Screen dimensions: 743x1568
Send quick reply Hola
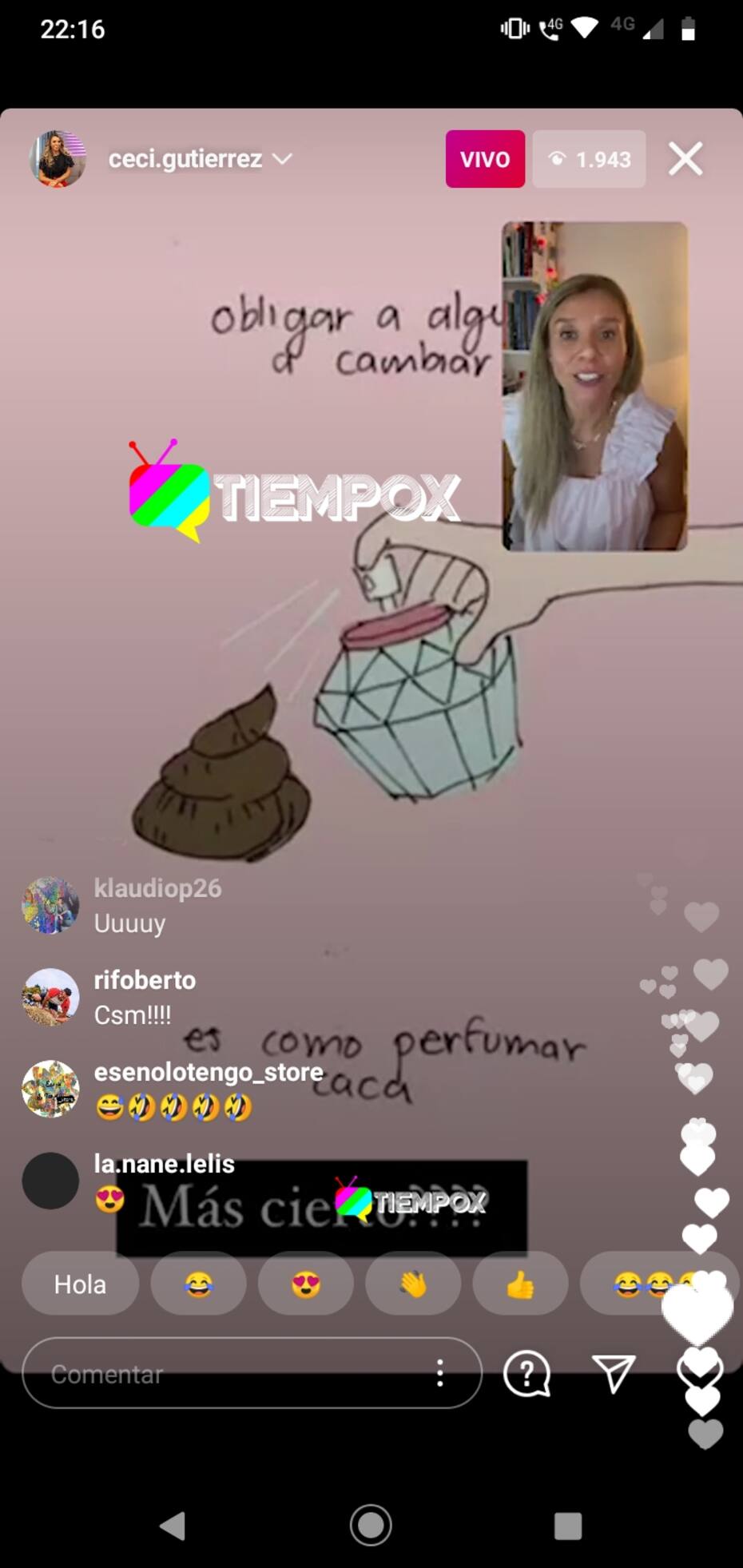tap(80, 1284)
